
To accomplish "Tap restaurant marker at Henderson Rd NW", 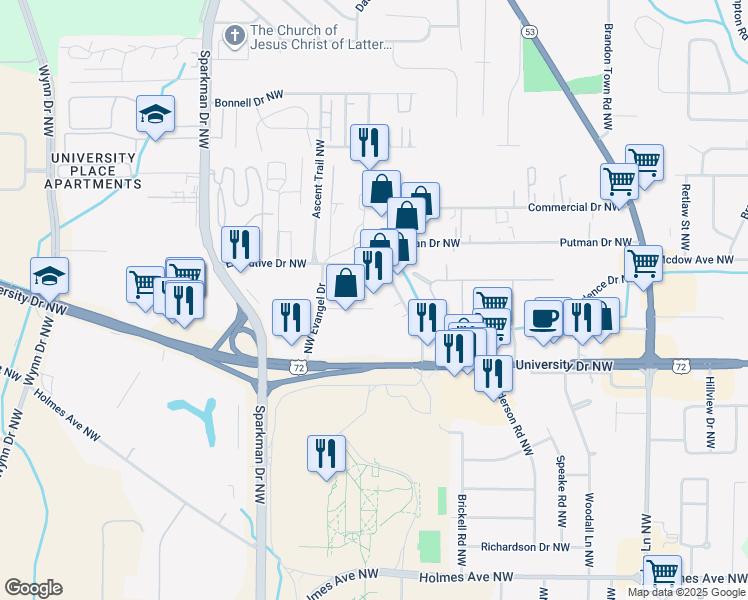I will (494, 377).
